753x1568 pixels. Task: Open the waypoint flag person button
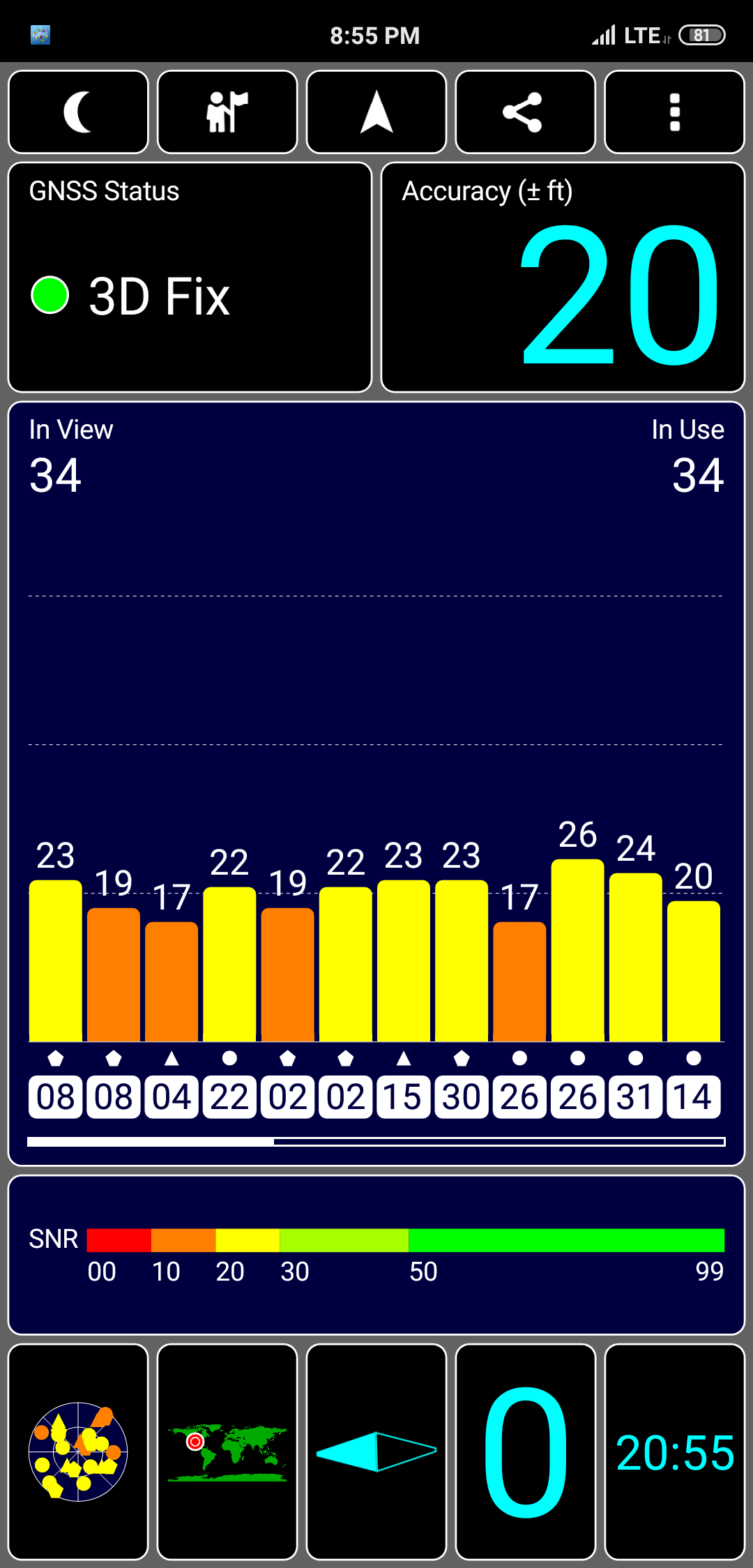pos(227,112)
